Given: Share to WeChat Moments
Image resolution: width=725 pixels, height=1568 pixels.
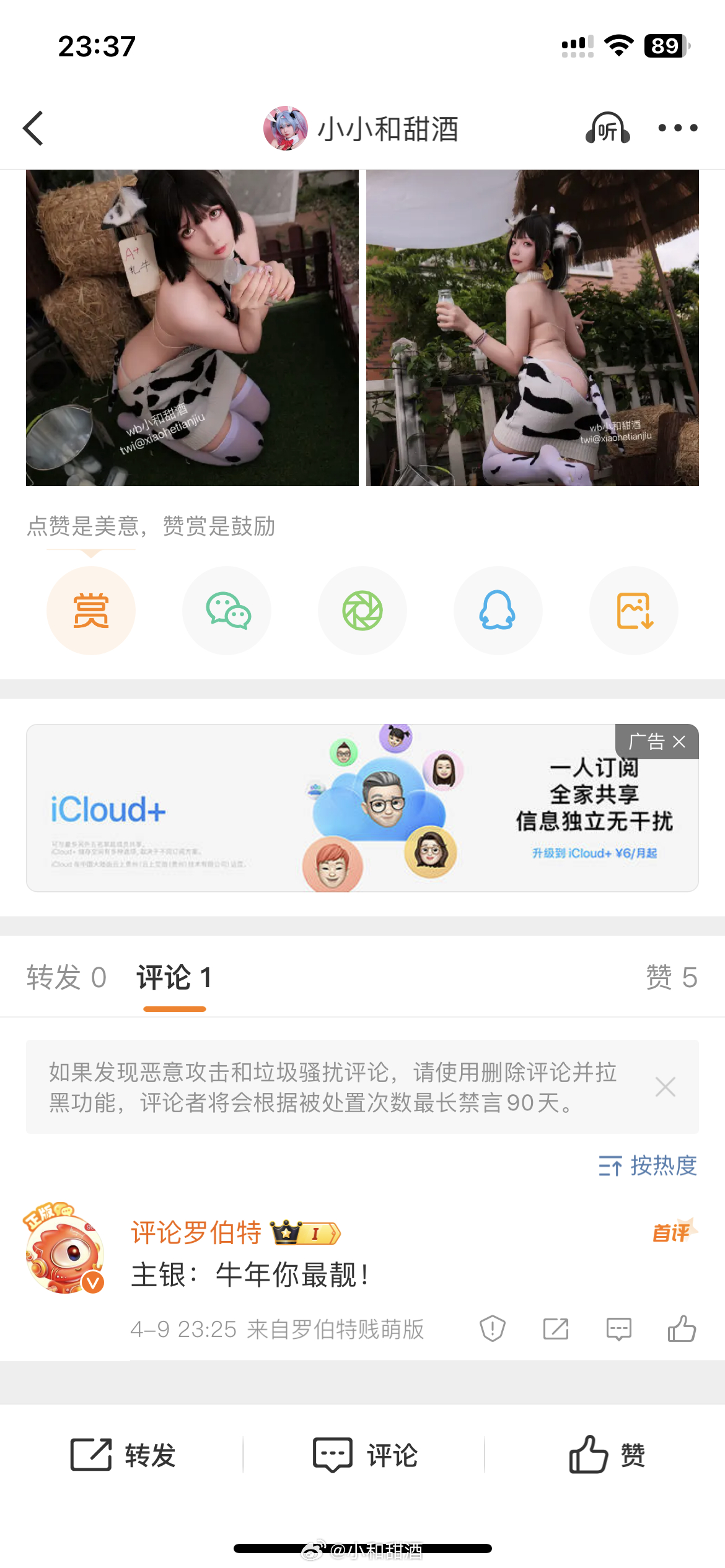Looking at the screenshot, I should [362, 611].
